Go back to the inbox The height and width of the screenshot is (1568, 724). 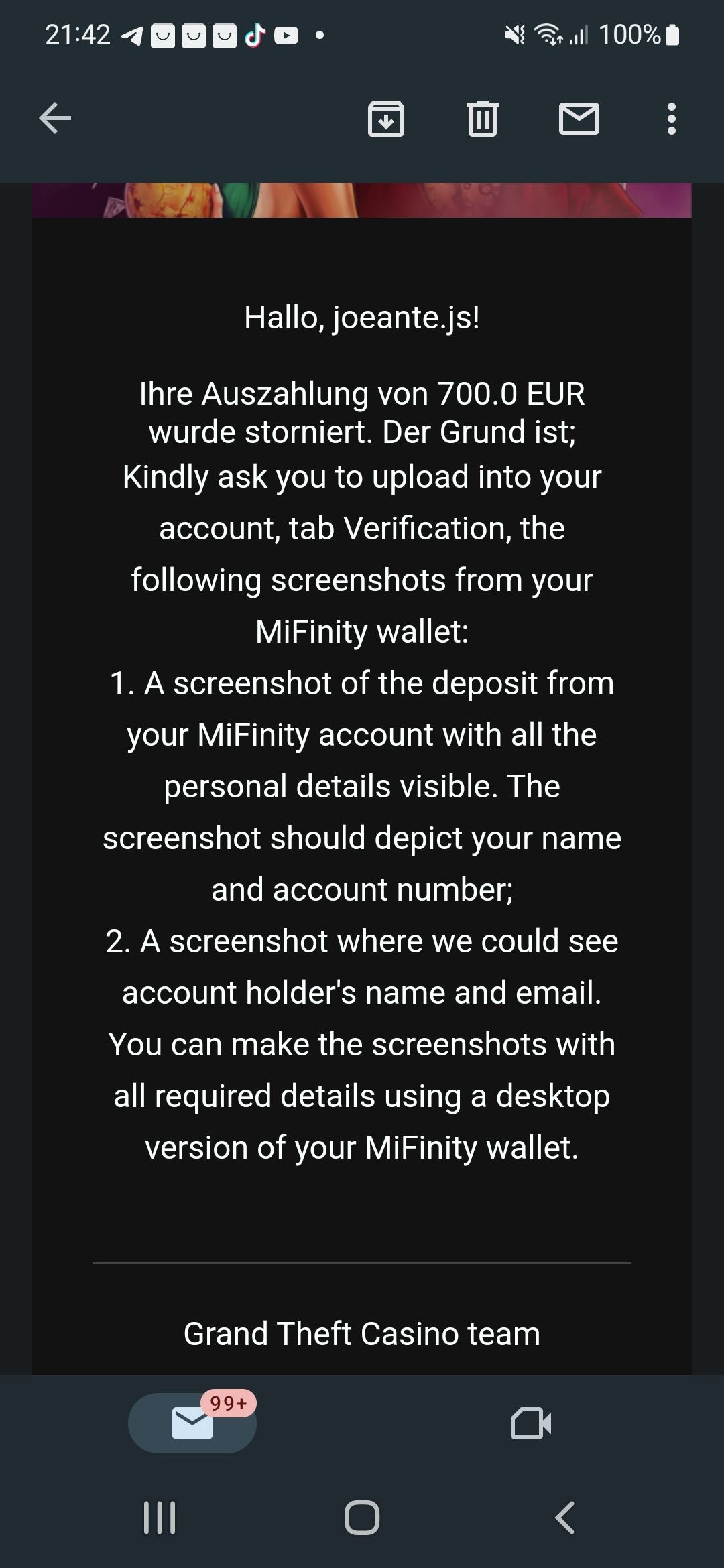point(55,119)
